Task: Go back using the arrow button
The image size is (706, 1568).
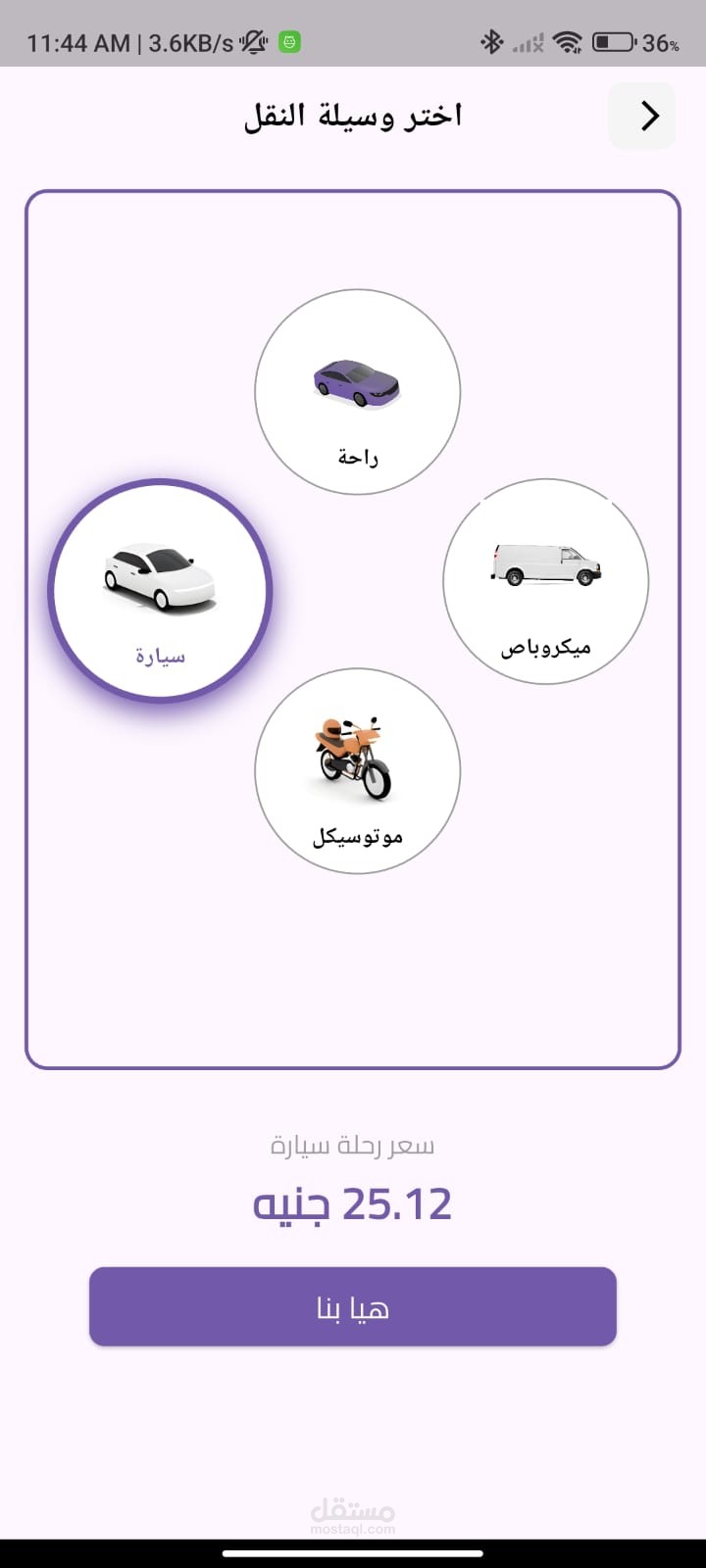Action: coord(642,116)
